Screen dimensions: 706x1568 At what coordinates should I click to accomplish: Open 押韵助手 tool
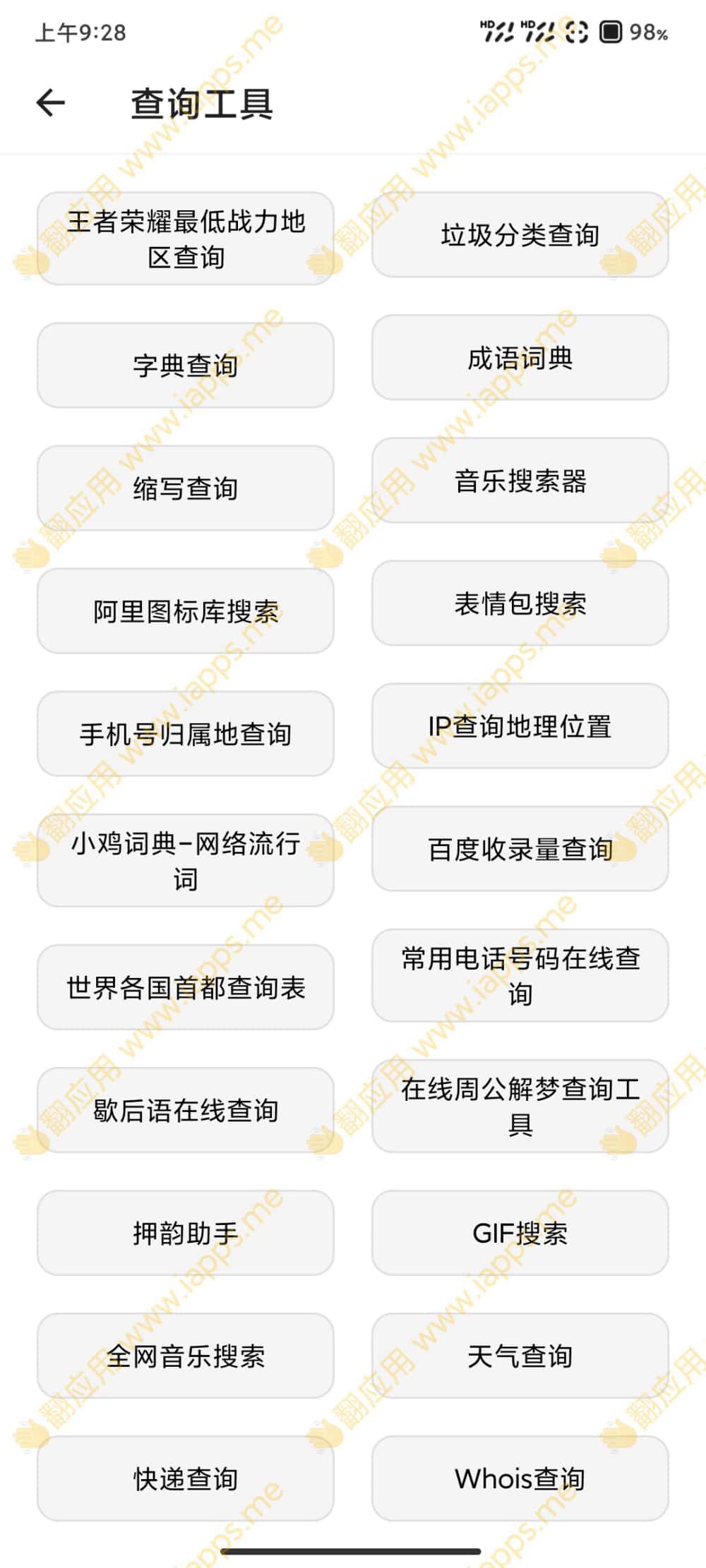click(x=185, y=1233)
